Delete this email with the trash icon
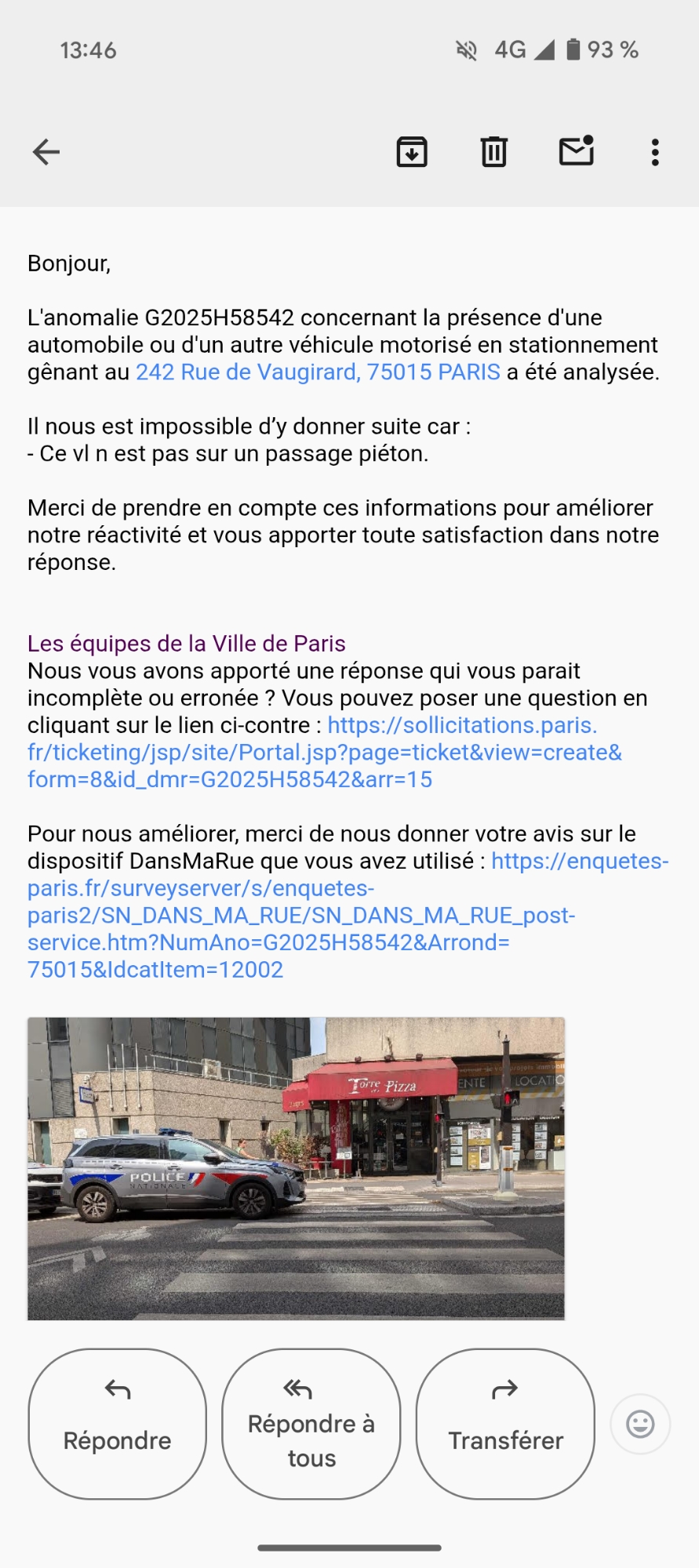This screenshot has width=699, height=1568. [x=494, y=152]
